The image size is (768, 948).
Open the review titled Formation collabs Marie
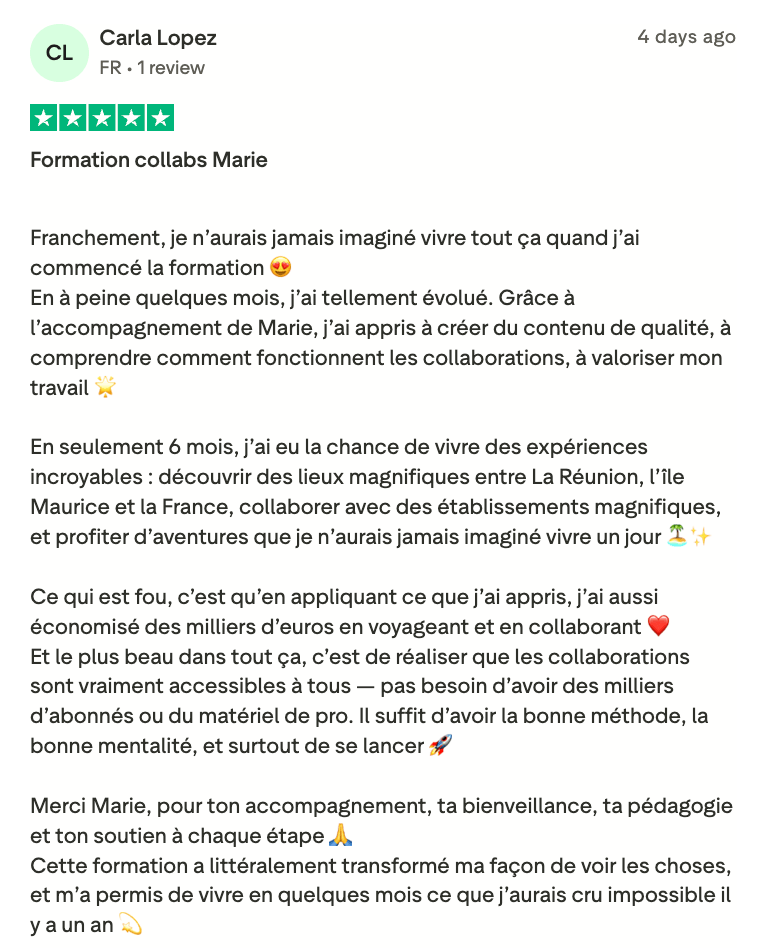point(149,160)
